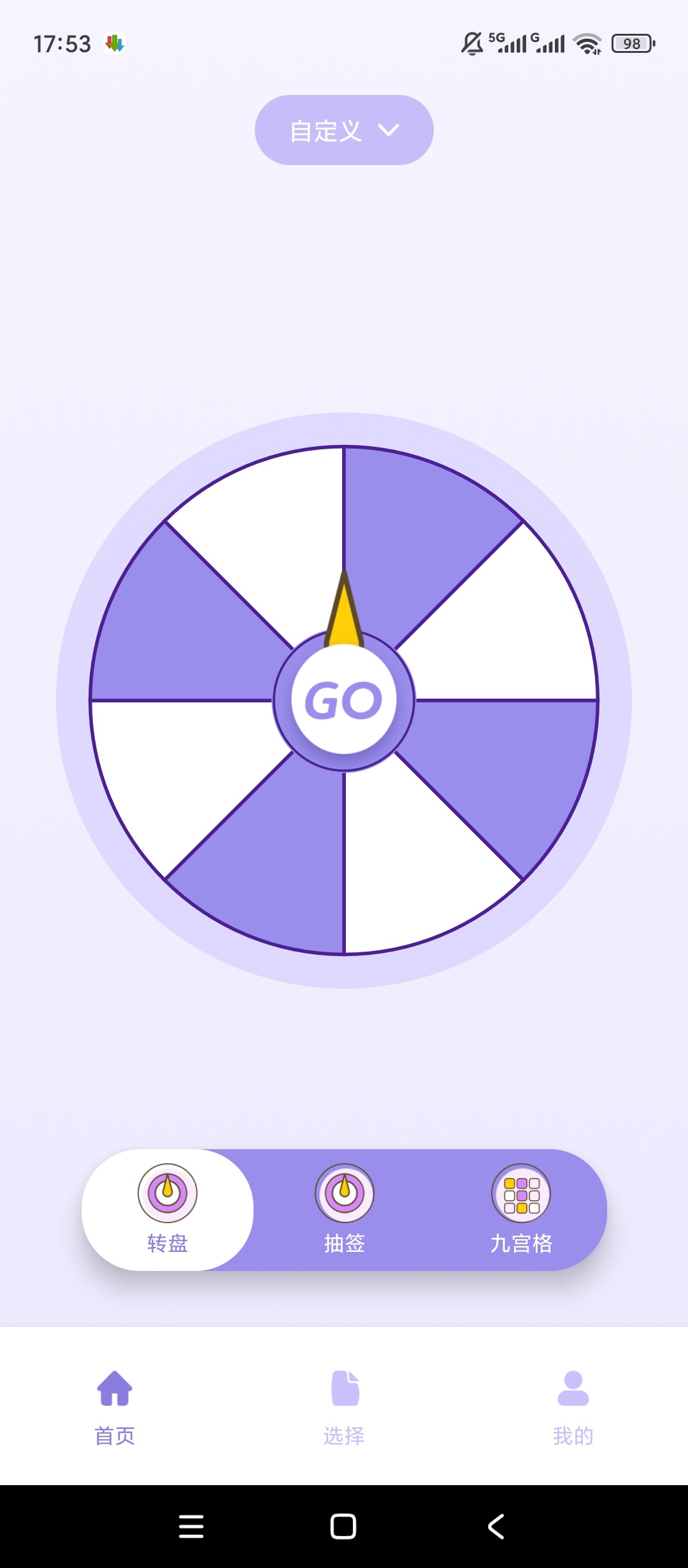The height and width of the screenshot is (1568, 688).
Task: Go to the 选择 tab
Action: point(344,1407)
